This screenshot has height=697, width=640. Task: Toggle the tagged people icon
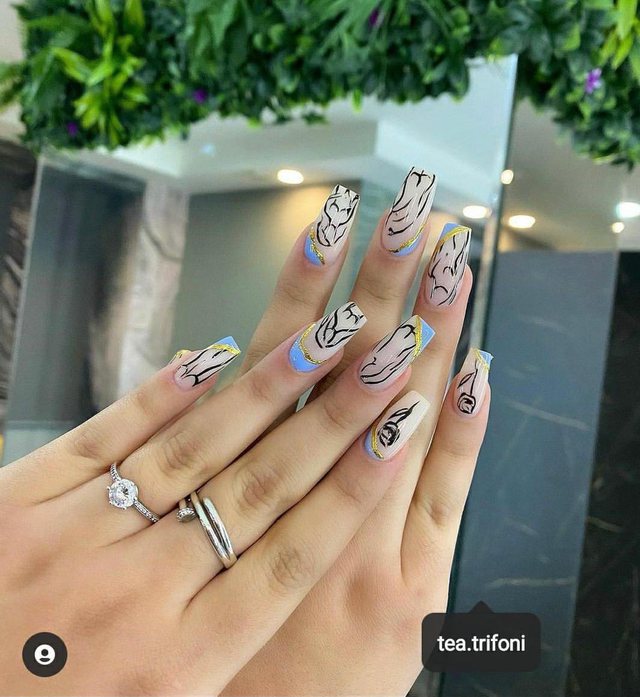pos(45,654)
